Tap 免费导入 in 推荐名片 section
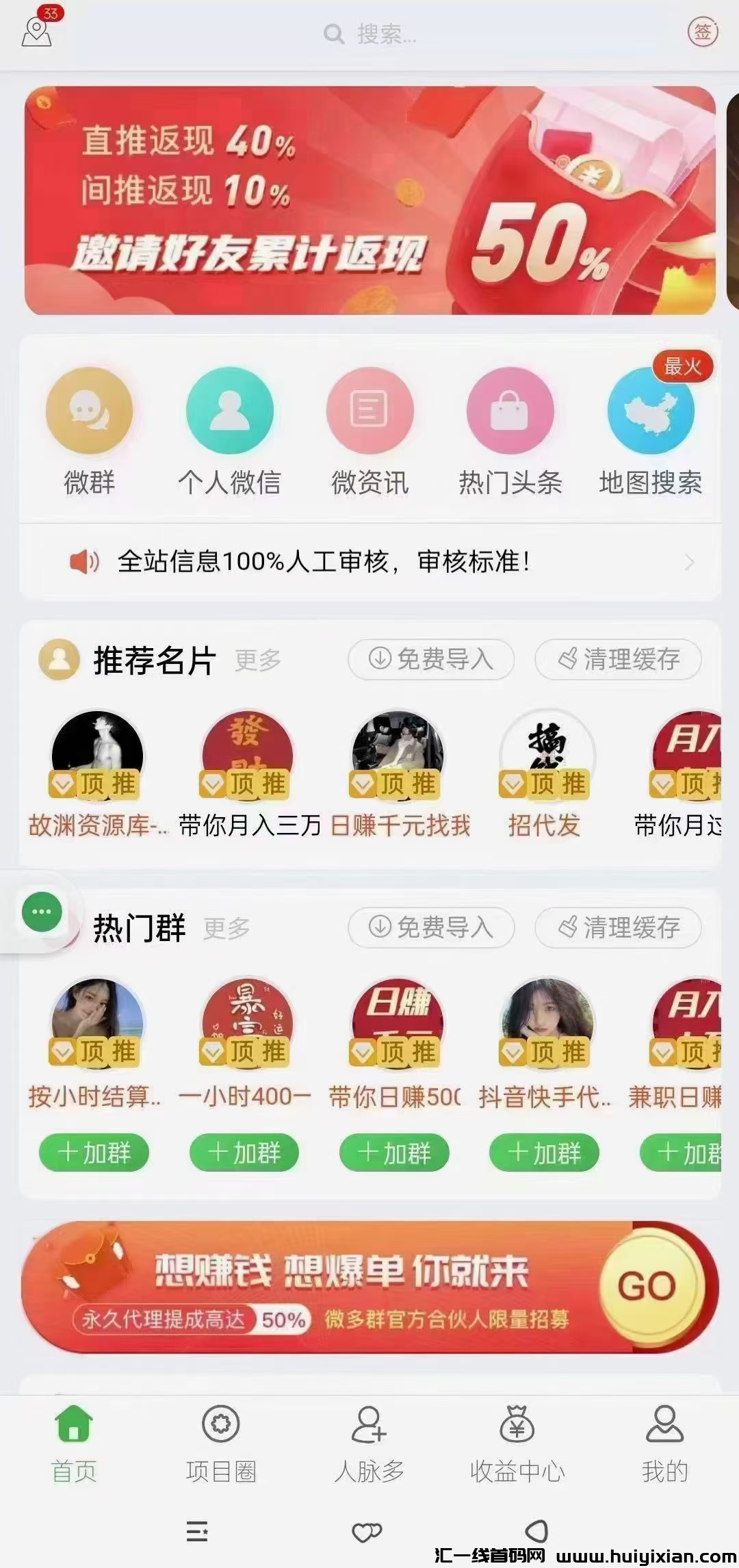739x1568 pixels. (430, 659)
